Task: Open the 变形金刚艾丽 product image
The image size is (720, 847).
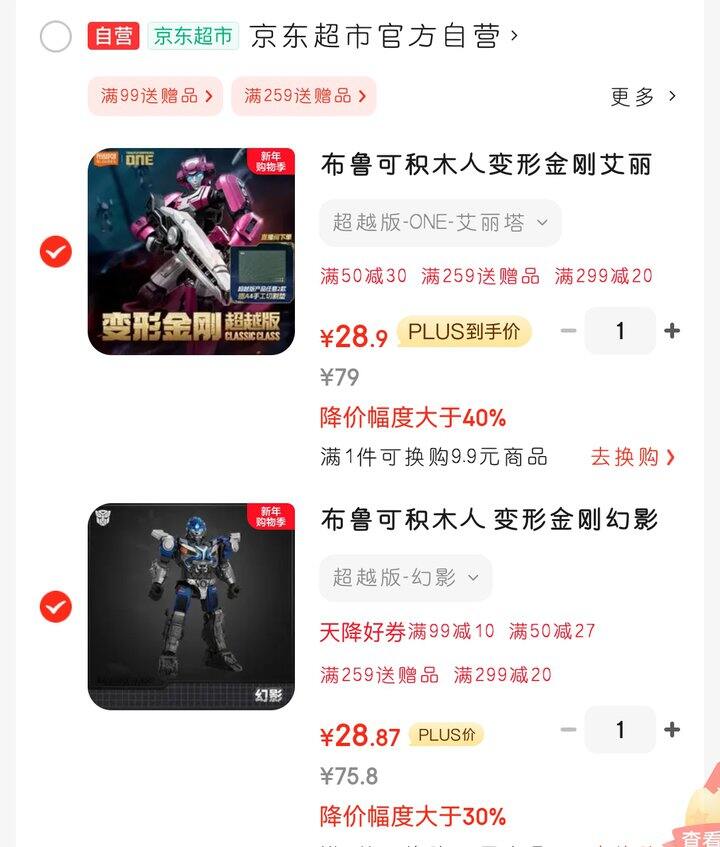Action: tap(191, 251)
